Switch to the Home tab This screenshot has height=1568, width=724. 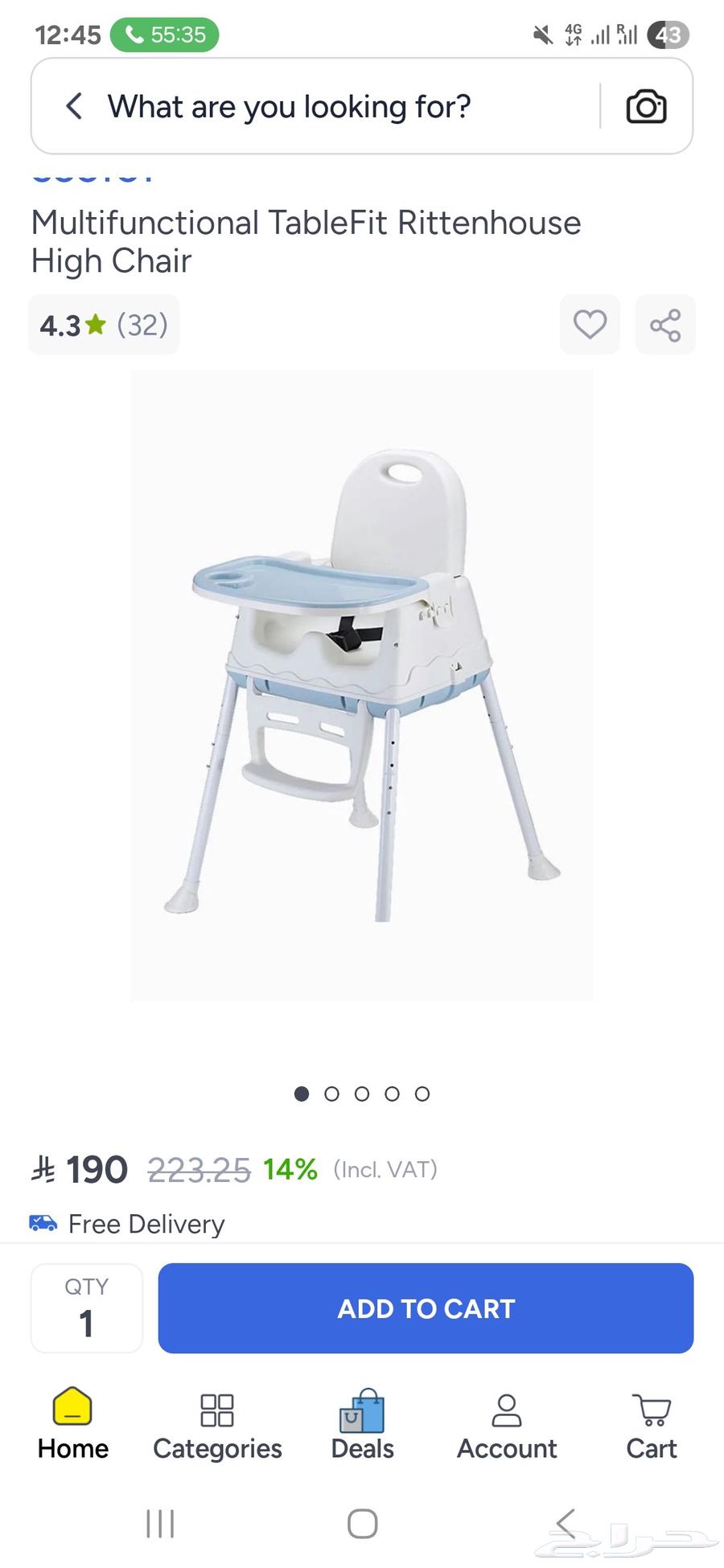tap(72, 1425)
